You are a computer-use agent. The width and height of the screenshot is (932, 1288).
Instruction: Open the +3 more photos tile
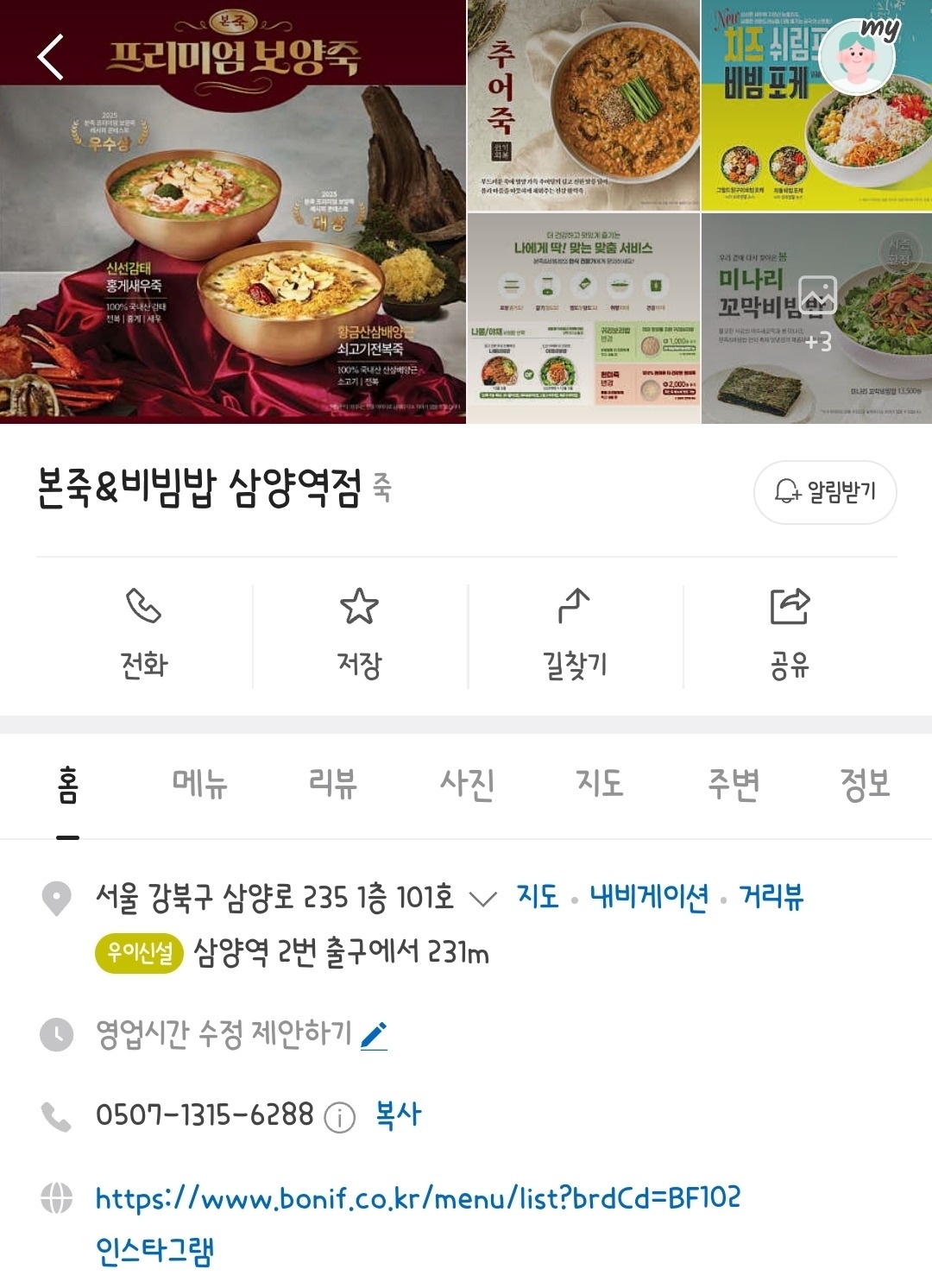pos(816,318)
